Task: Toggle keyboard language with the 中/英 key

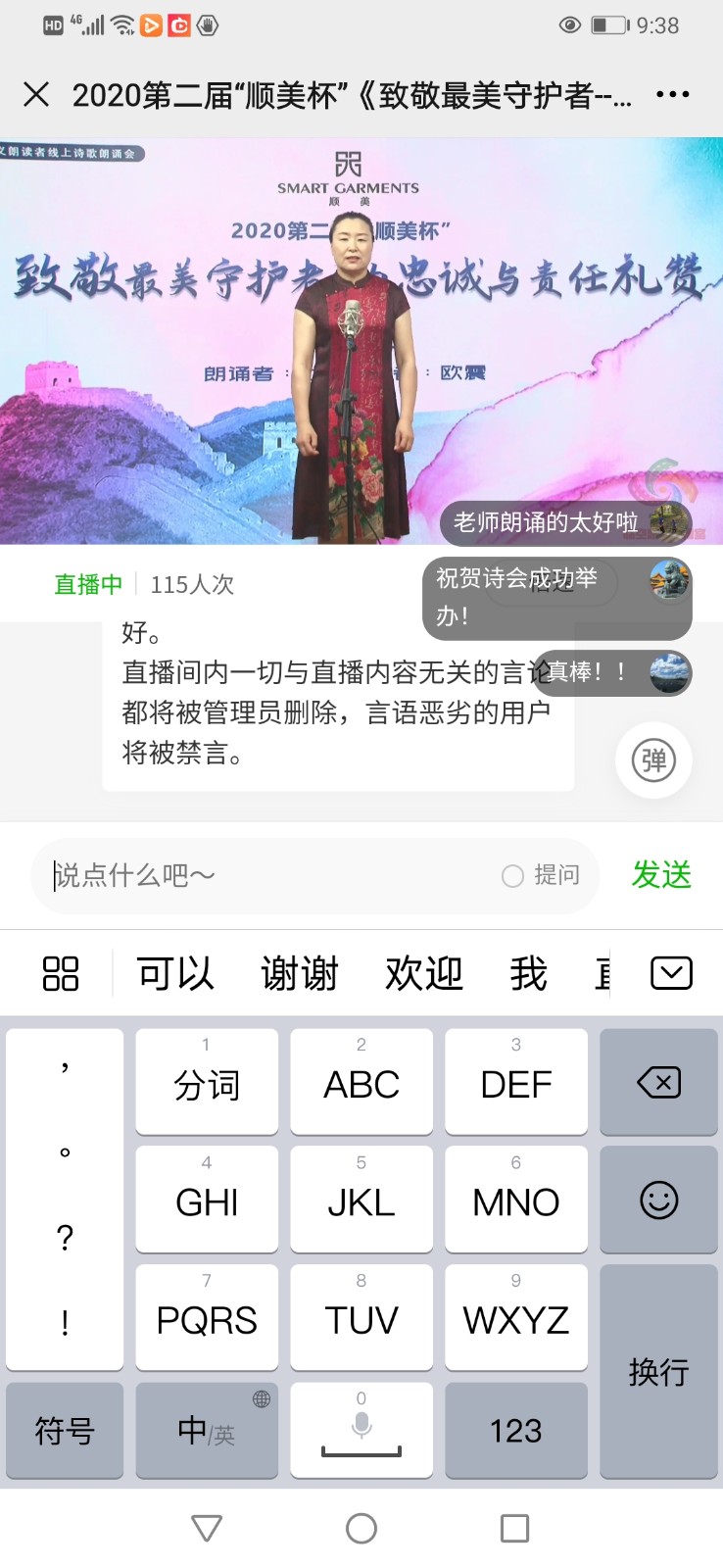Action: (x=206, y=1431)
